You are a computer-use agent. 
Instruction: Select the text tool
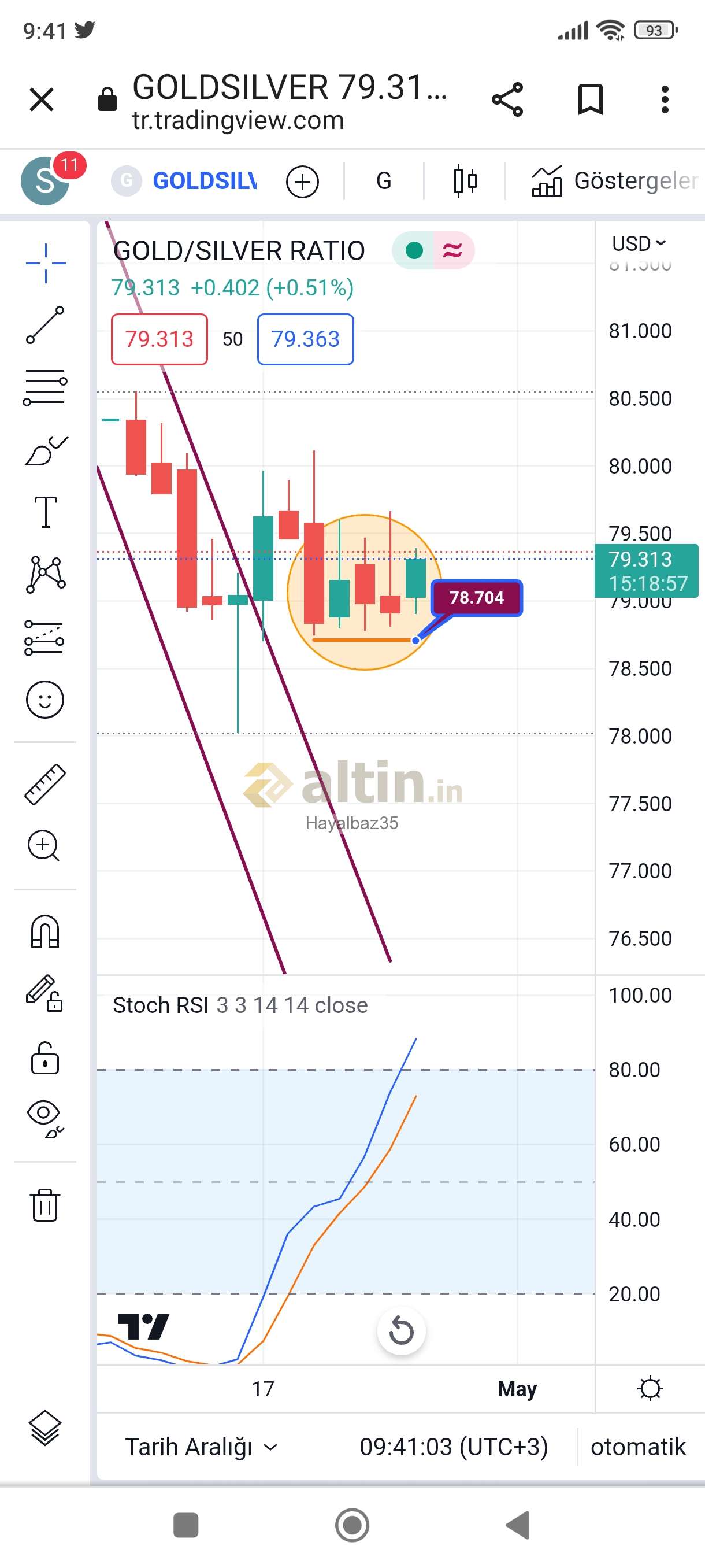point(45,512)
